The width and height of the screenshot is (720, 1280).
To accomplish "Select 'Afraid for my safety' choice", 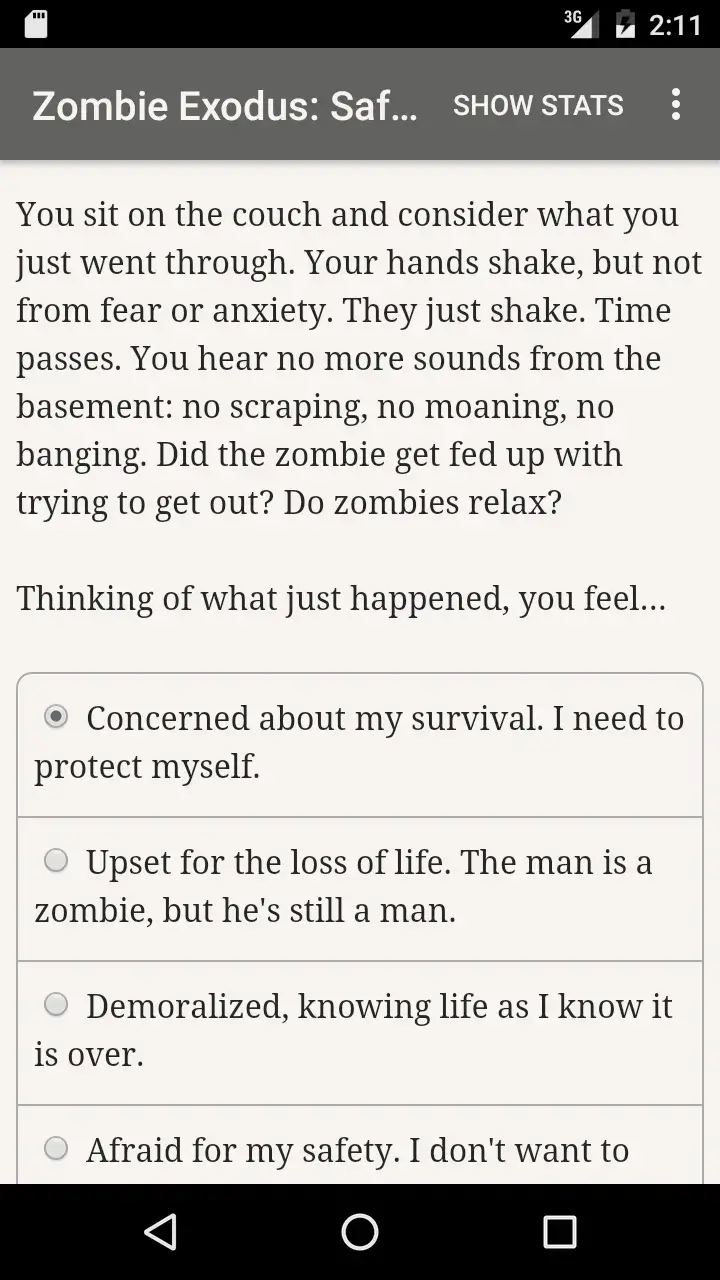I will pyautogui.click(x=360, y=1150).
